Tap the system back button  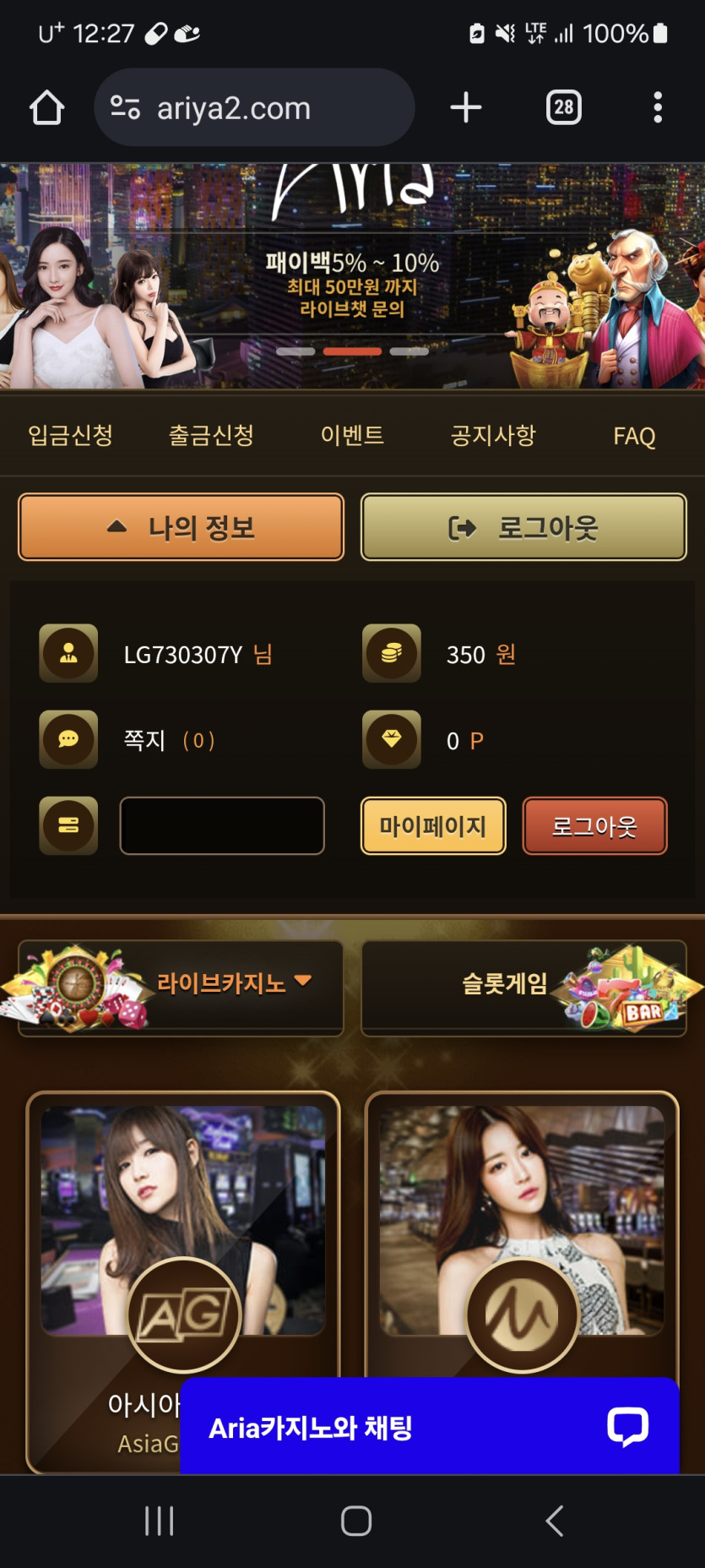(x=554, y=1521)
